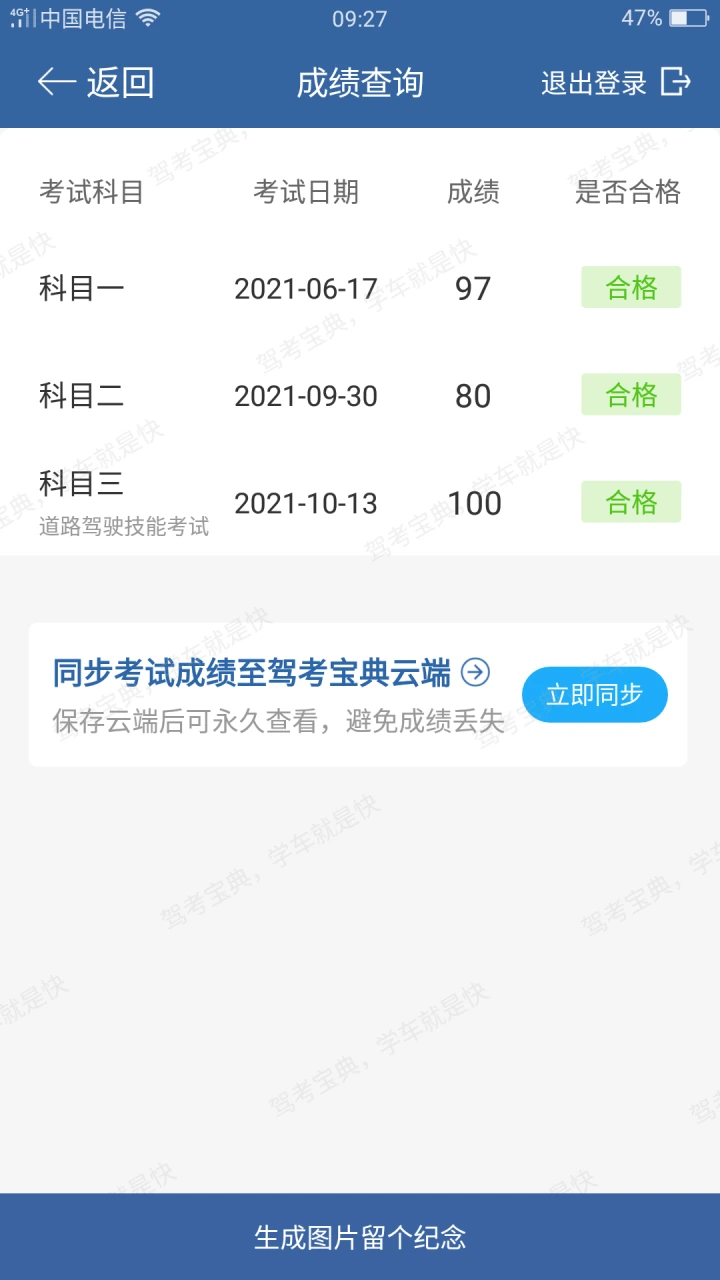The image size is (720, 1280).
Task: Log out via 退出登录
Action: (x=616, y=82)
